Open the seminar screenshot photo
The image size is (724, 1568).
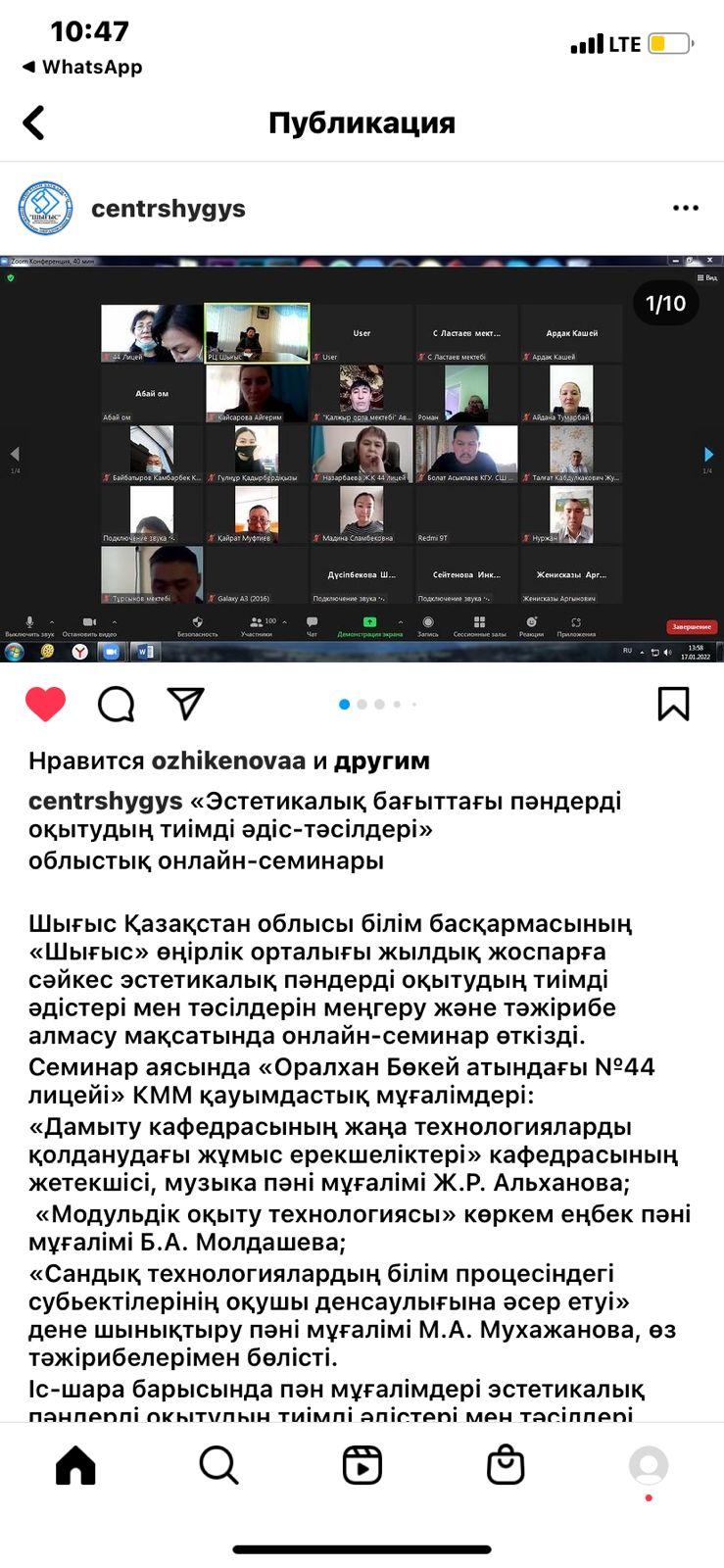pos(362,459)
